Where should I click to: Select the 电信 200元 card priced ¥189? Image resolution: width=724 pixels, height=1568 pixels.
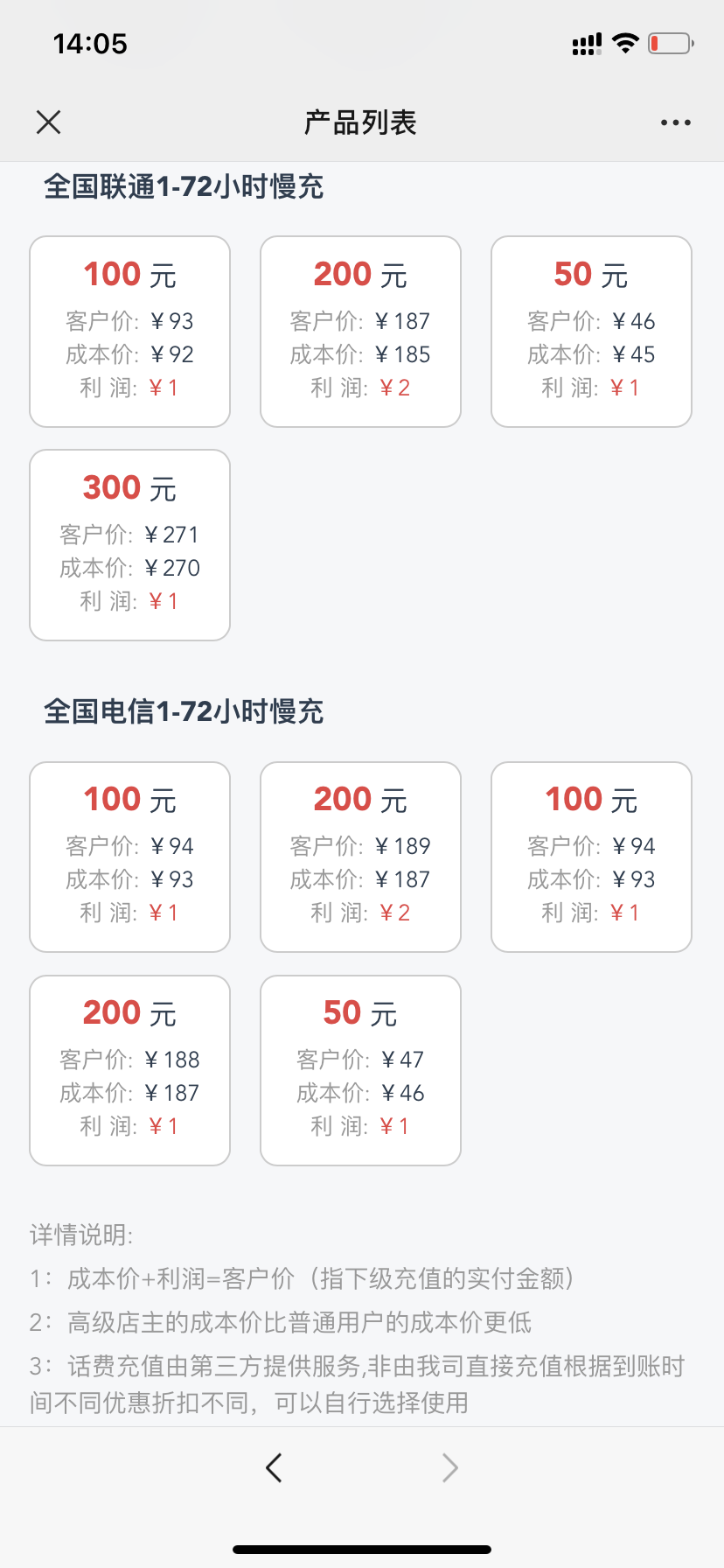pyautogui.click(x=360, y=857)
